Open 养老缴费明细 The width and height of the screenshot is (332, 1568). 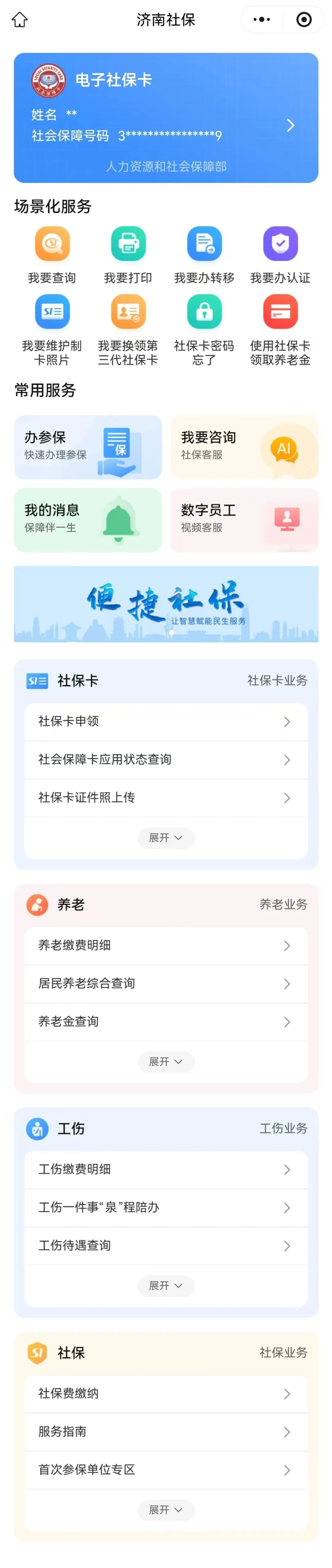[166, 945]
